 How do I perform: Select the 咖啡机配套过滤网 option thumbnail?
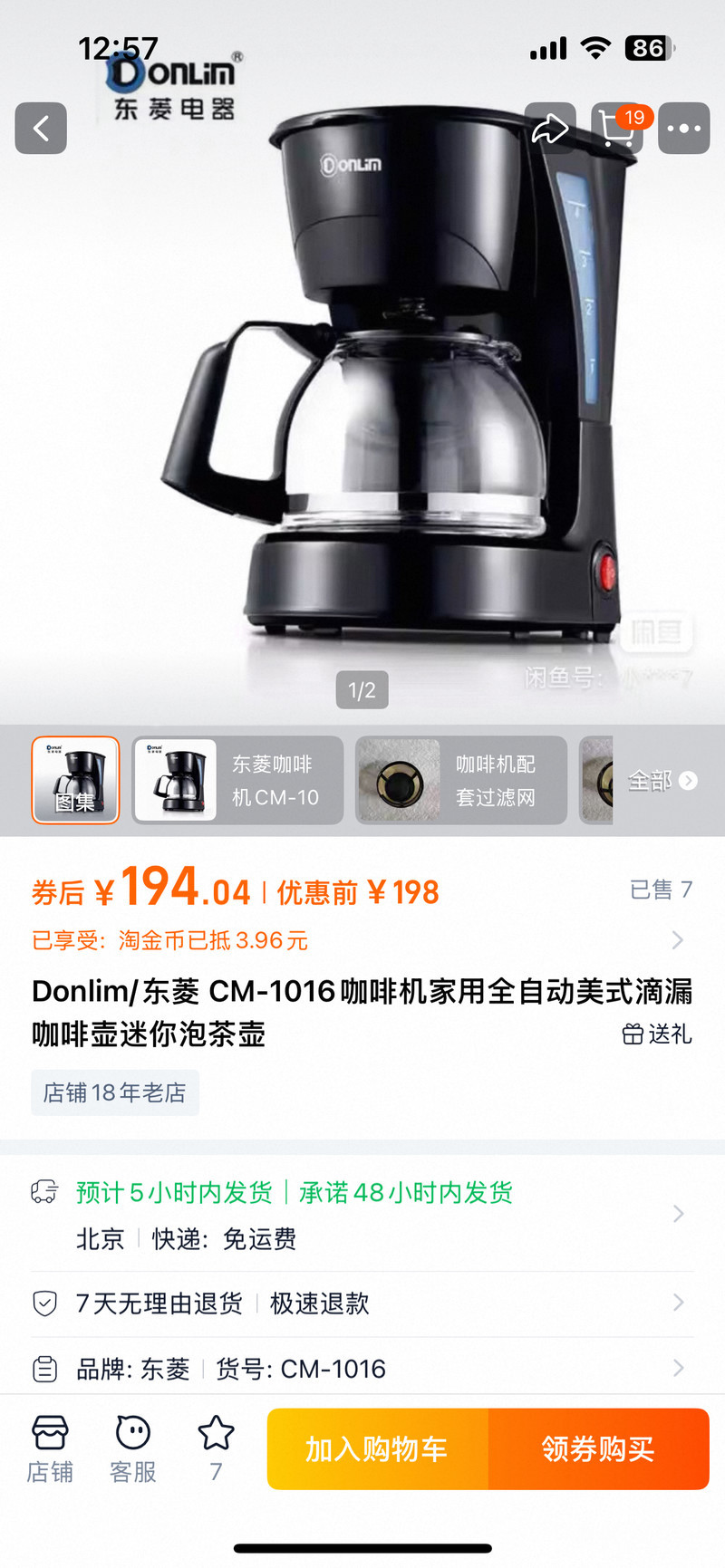tap(460, 780)
